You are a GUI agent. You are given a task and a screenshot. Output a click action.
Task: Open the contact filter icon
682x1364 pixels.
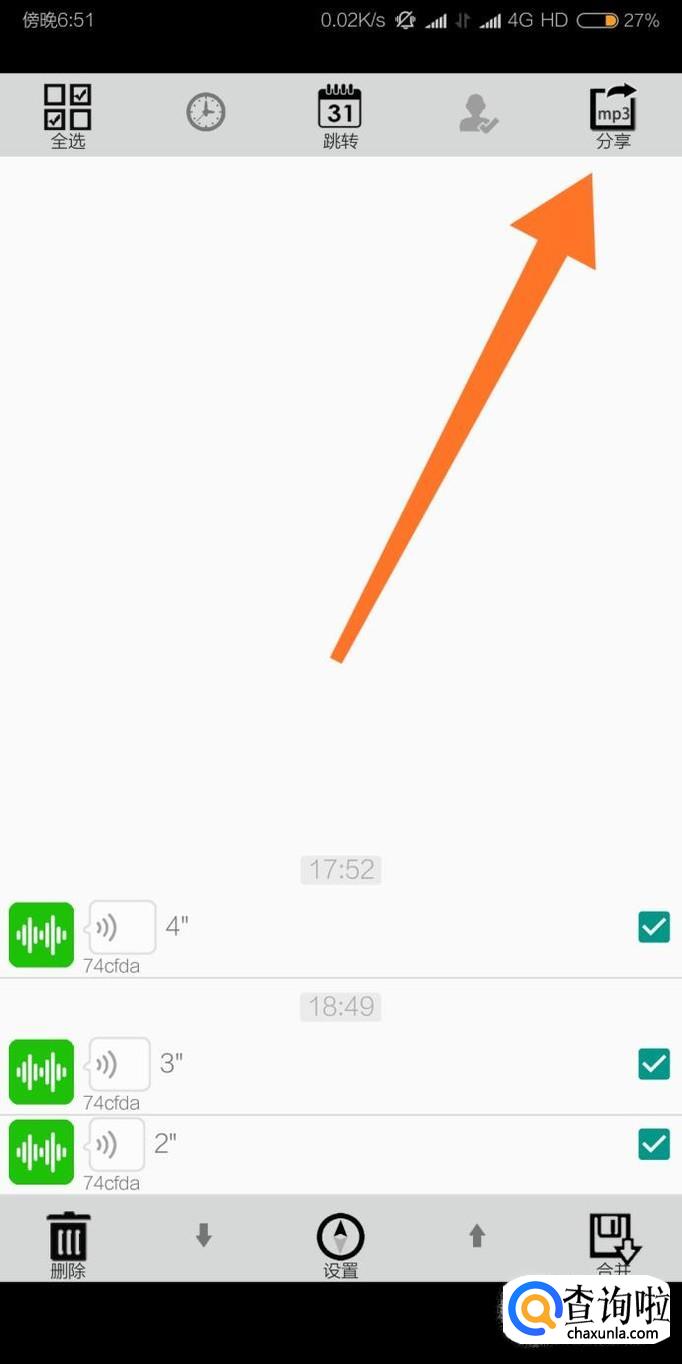(x=478, y=113)
